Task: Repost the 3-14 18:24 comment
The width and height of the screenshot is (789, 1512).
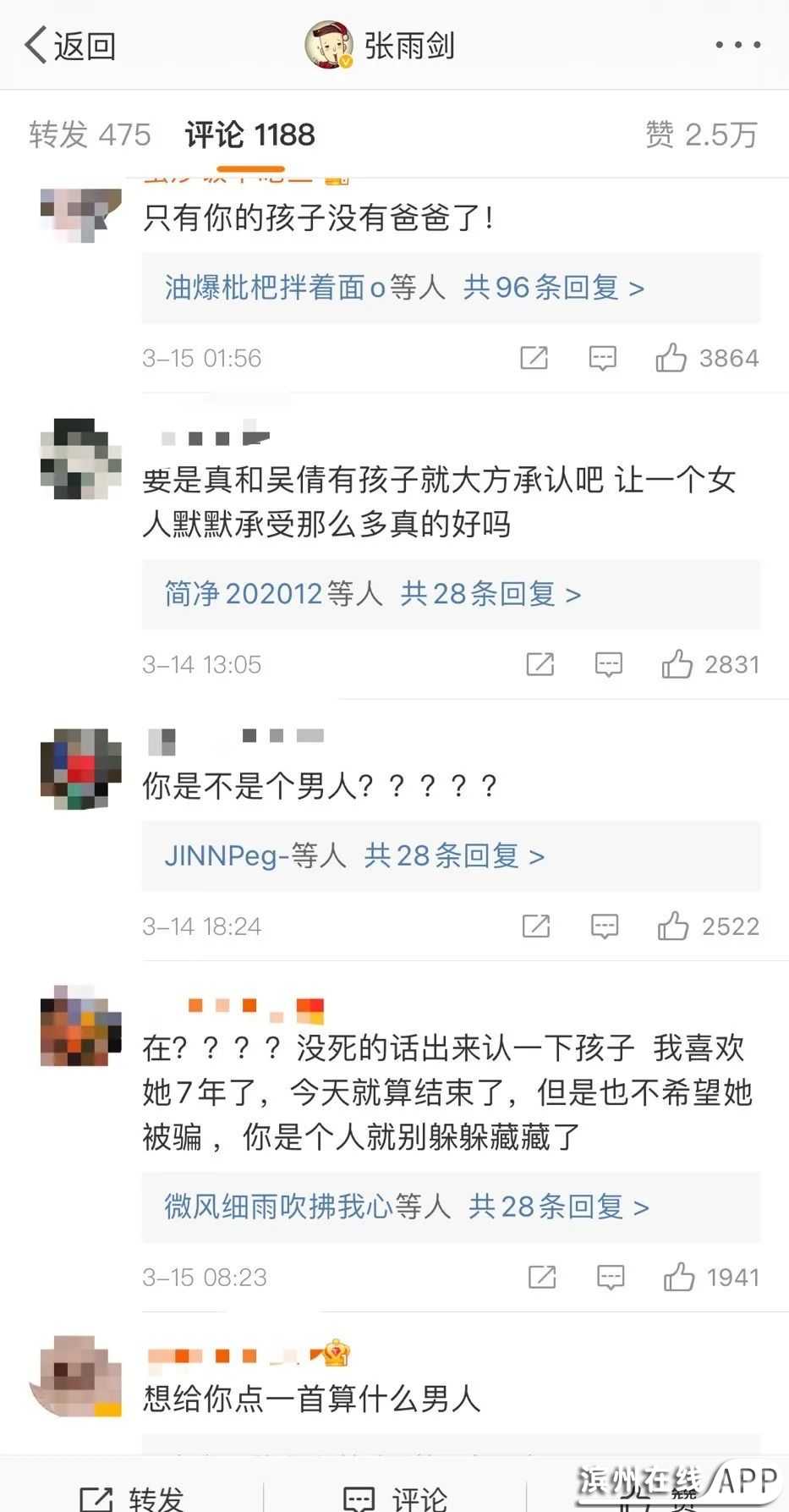Action: [x=536, y=926]
